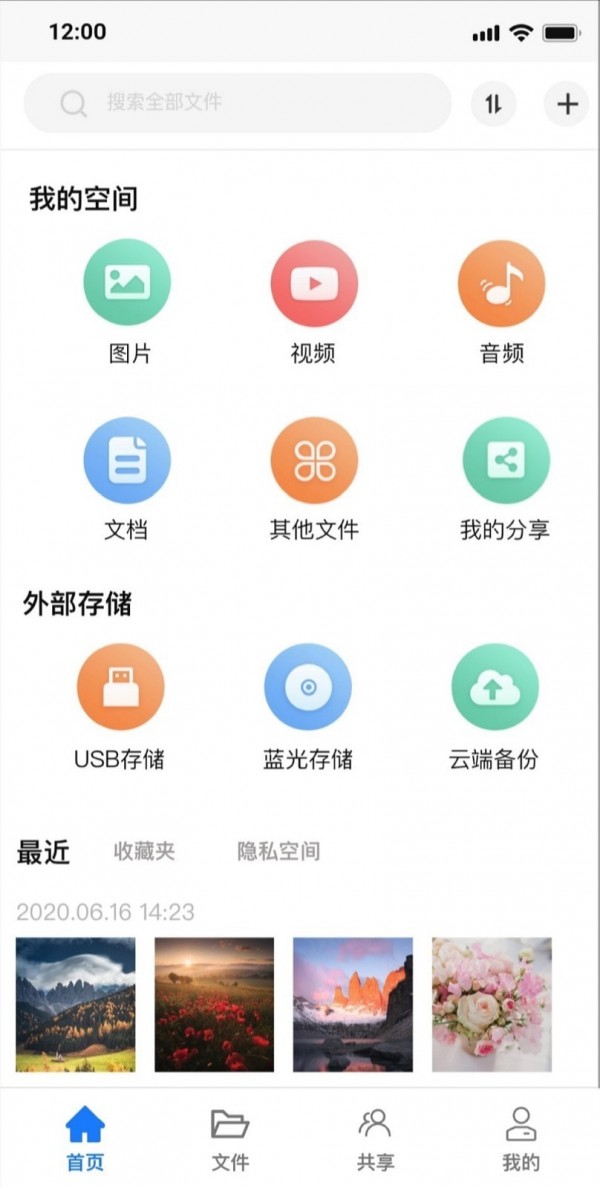Viewport: 600px width, 1188px height.
Task: Tap the plus icon to add
Action: coord(567,103)
